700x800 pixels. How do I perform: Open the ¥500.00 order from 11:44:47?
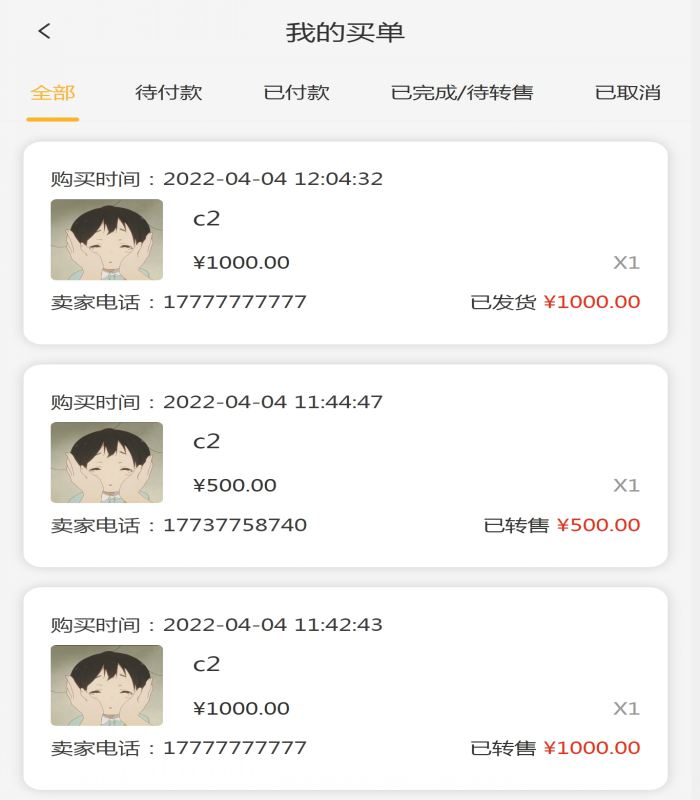(345, 465)
